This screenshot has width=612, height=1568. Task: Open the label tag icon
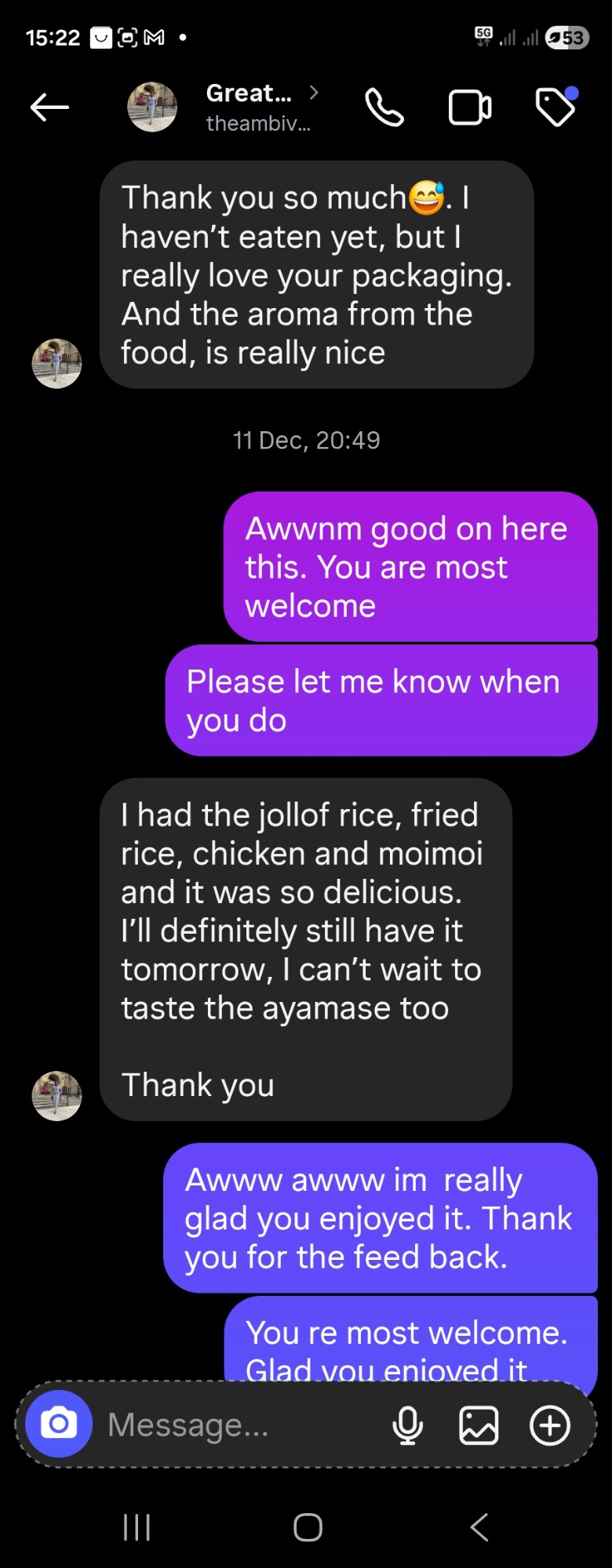click(556, 107)
